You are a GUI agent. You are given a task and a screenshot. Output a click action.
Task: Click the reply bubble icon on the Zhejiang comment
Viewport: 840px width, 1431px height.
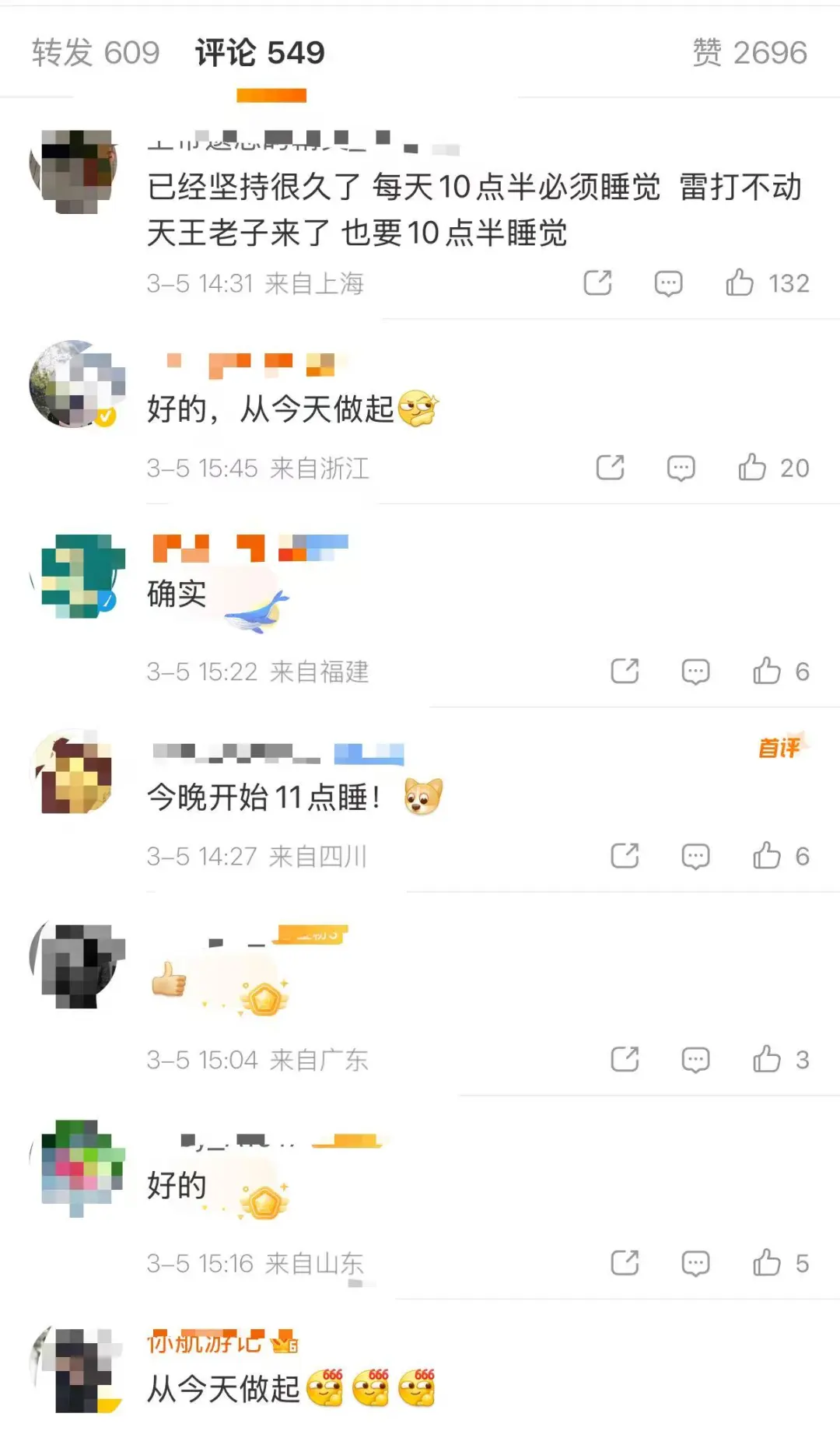[x=680, y=468]
